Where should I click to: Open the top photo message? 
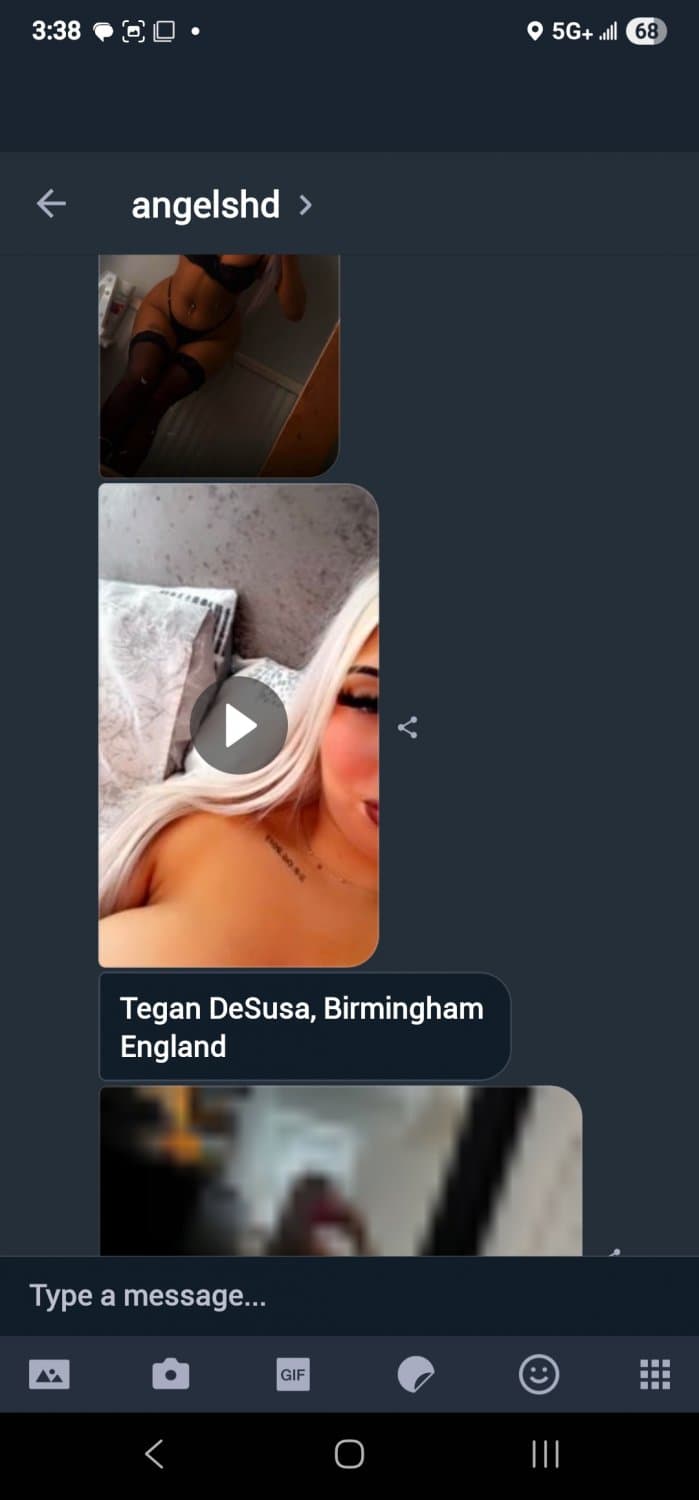coord(219,365)
